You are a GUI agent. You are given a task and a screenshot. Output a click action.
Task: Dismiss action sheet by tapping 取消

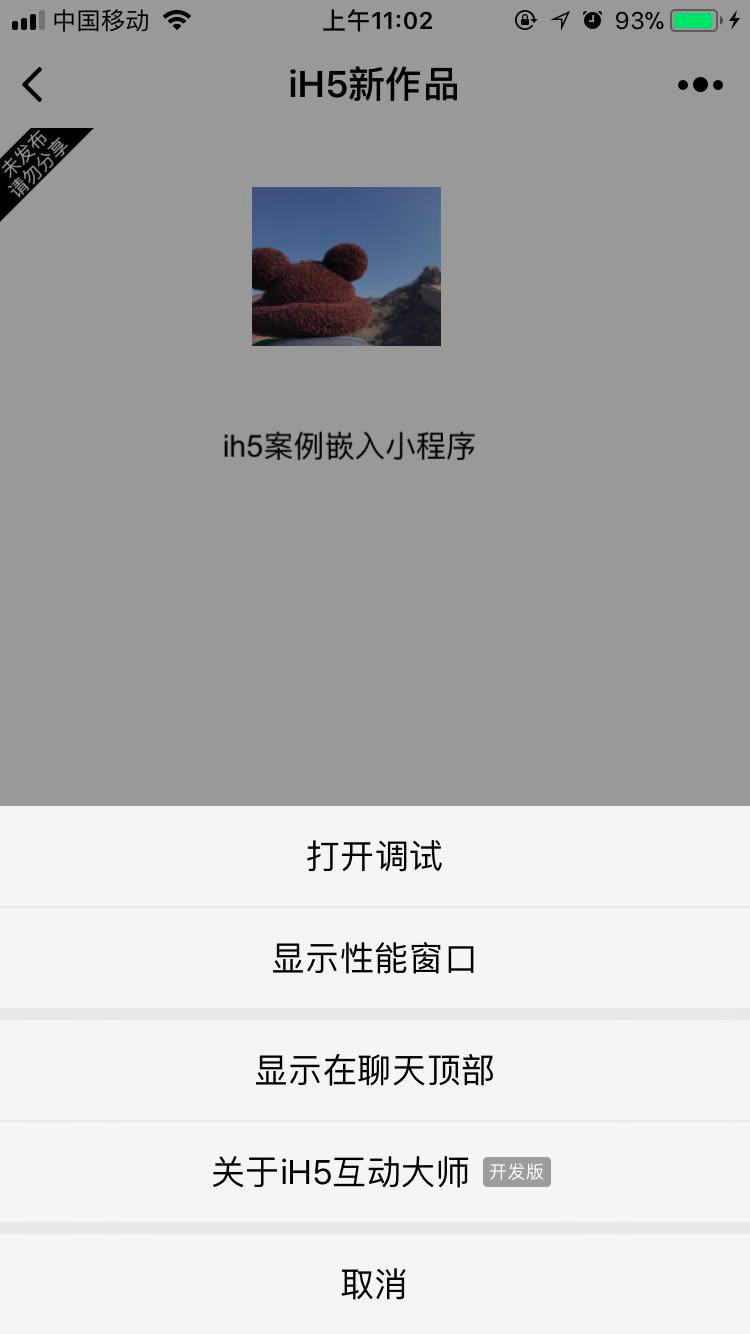coord(375,1284)
